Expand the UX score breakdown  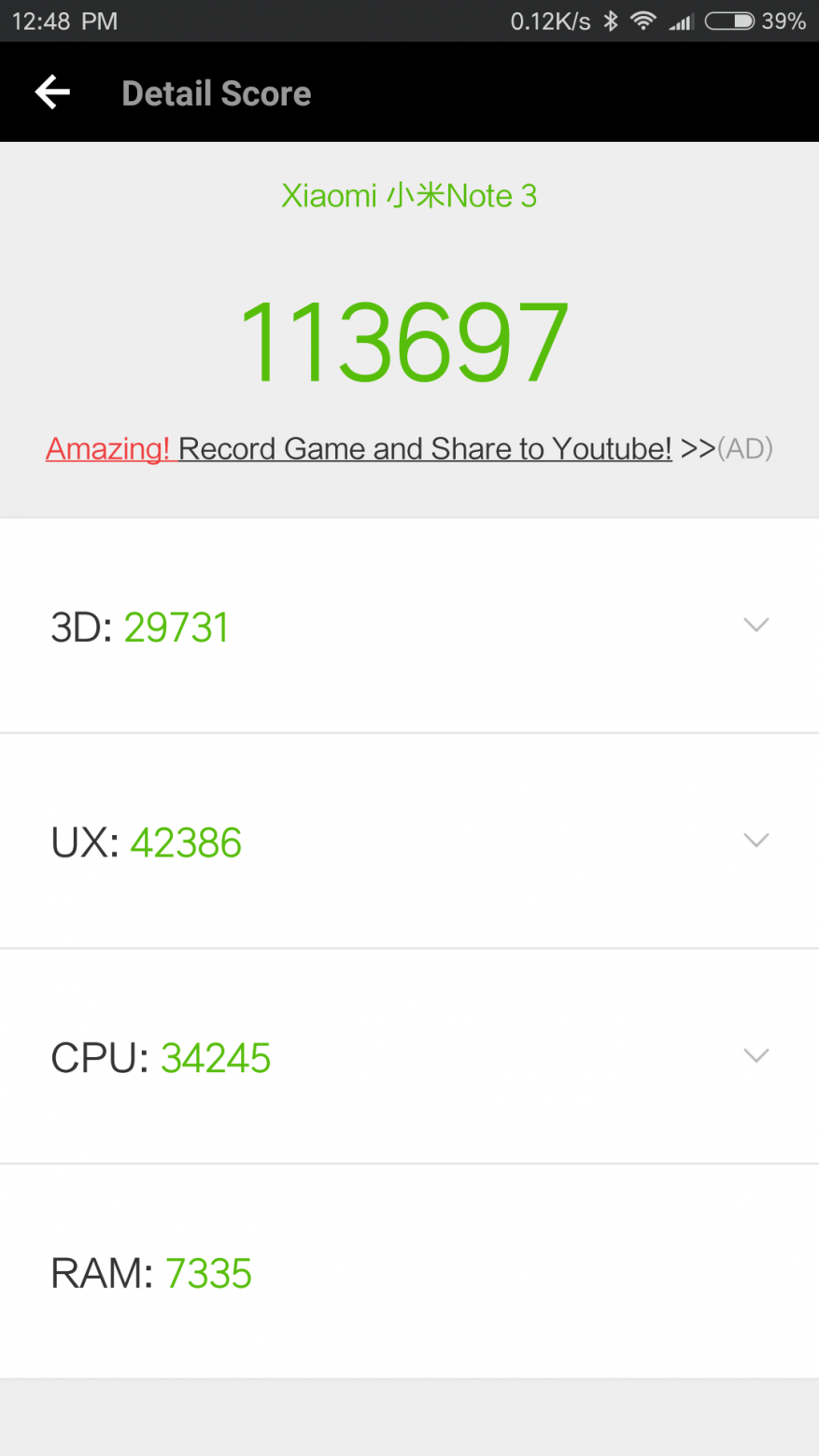(409, 841)
